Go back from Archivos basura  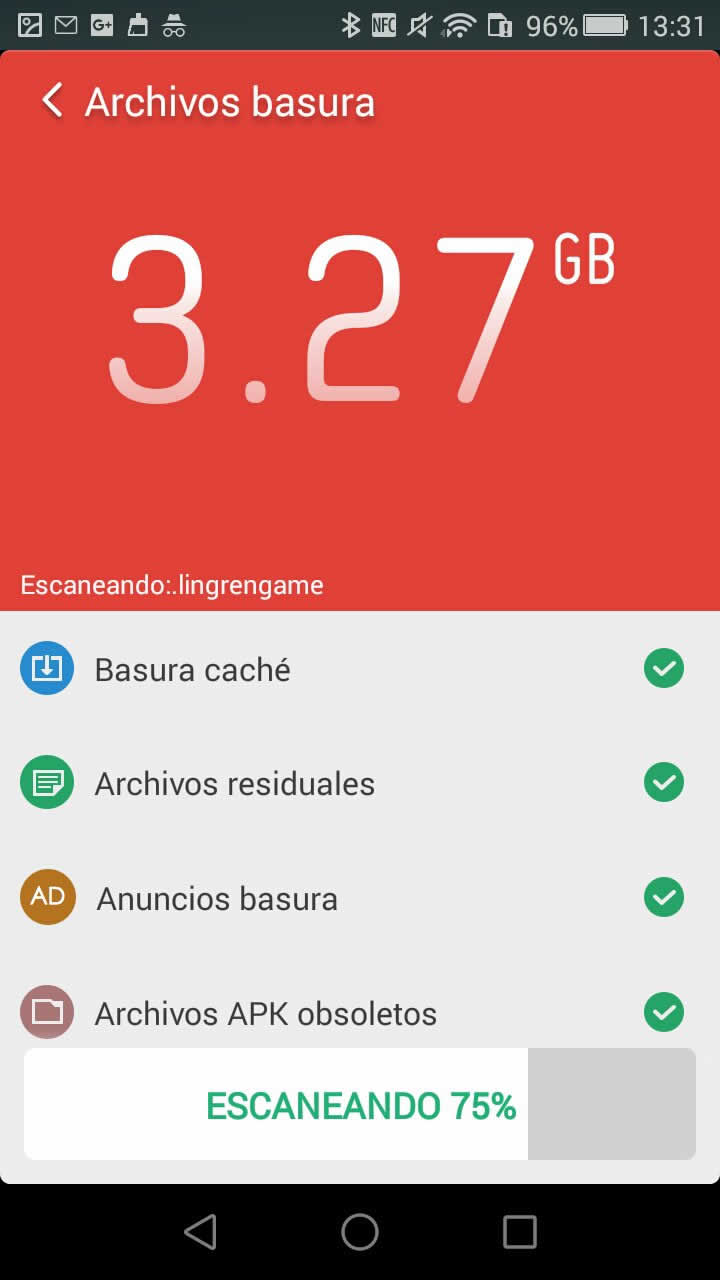(52, 101)
